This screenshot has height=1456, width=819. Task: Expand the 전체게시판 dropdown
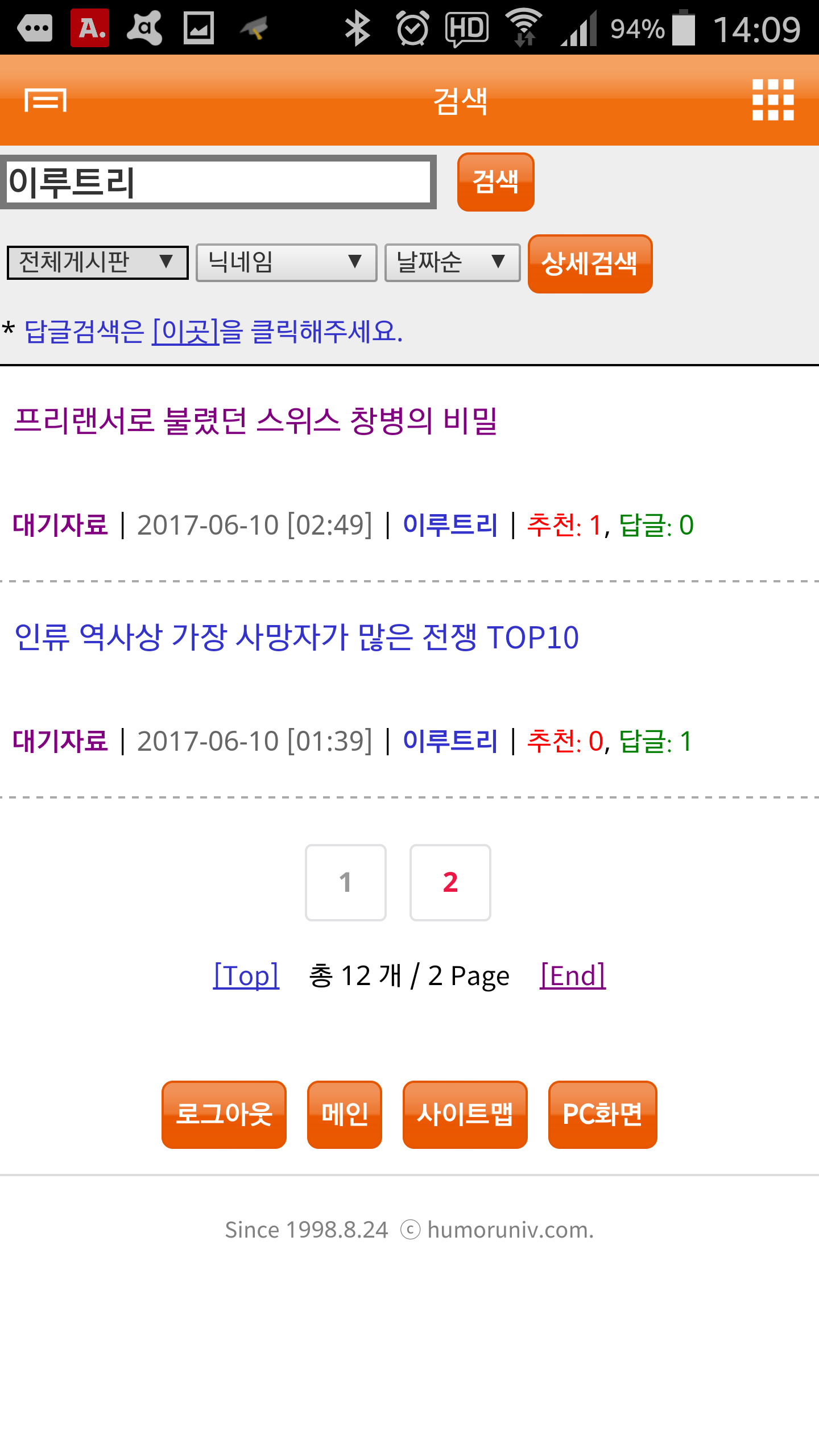98,263
